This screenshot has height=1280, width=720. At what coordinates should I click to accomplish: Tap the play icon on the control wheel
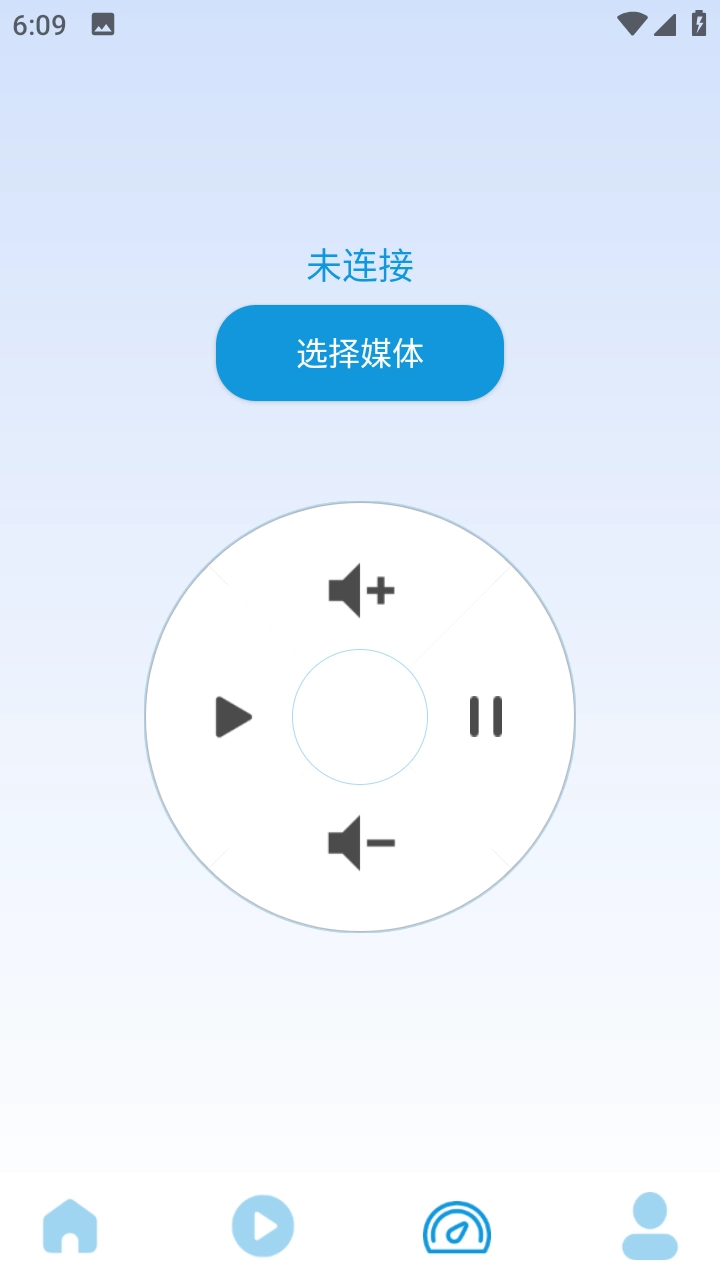click(x=233, y=717)
